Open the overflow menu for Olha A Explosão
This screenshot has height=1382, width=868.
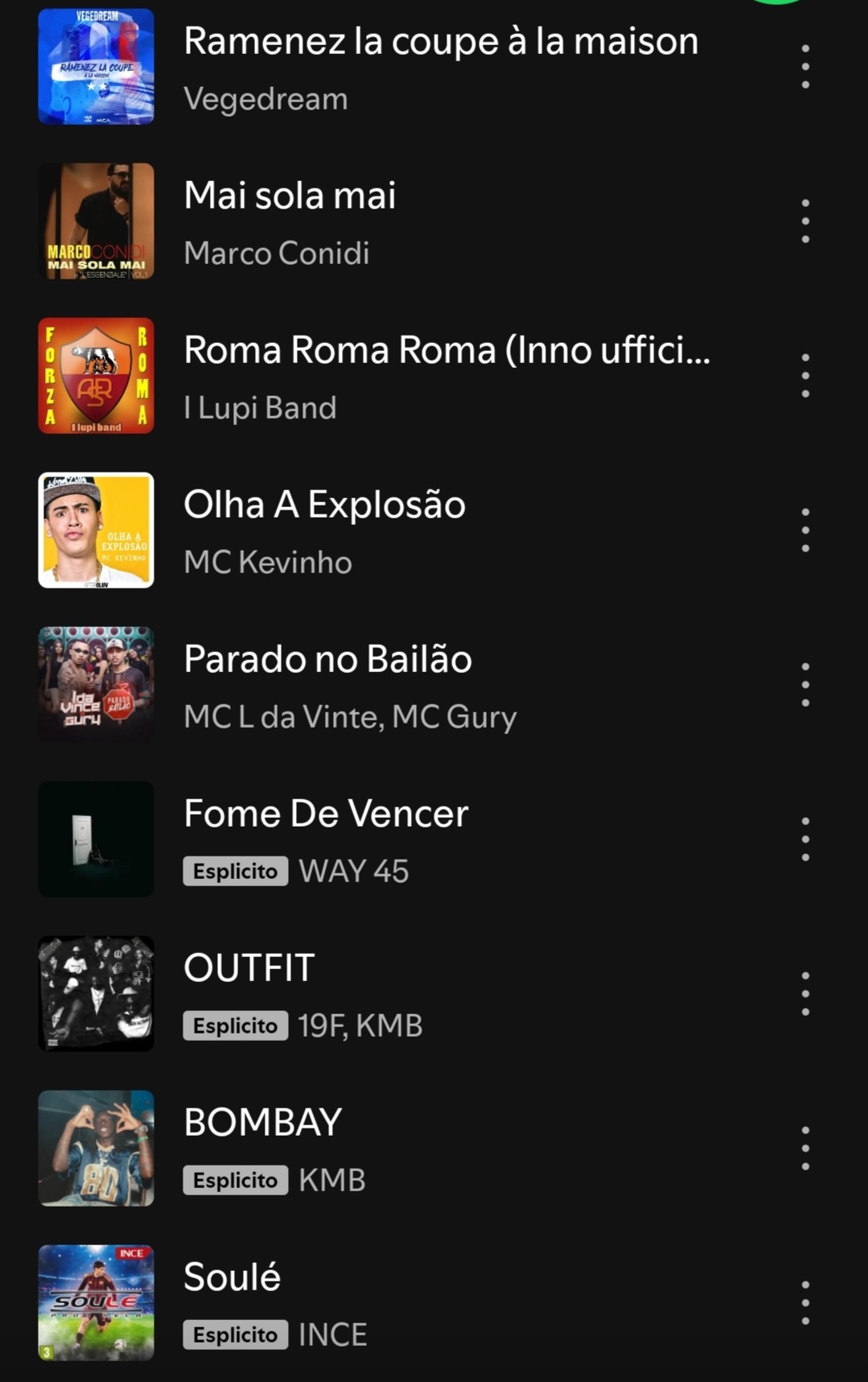[805, 530]
